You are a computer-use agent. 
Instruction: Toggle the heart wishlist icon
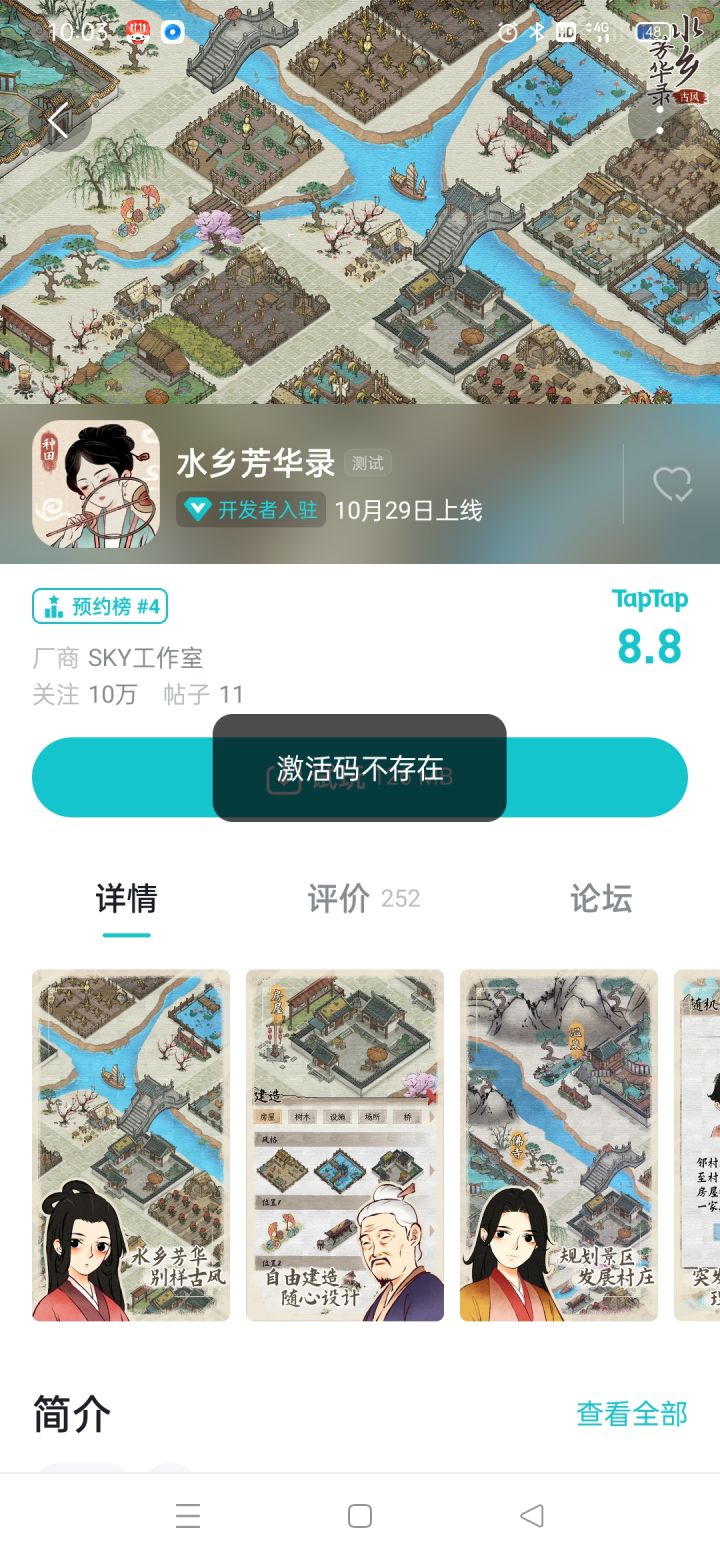(x=672, y=485)
